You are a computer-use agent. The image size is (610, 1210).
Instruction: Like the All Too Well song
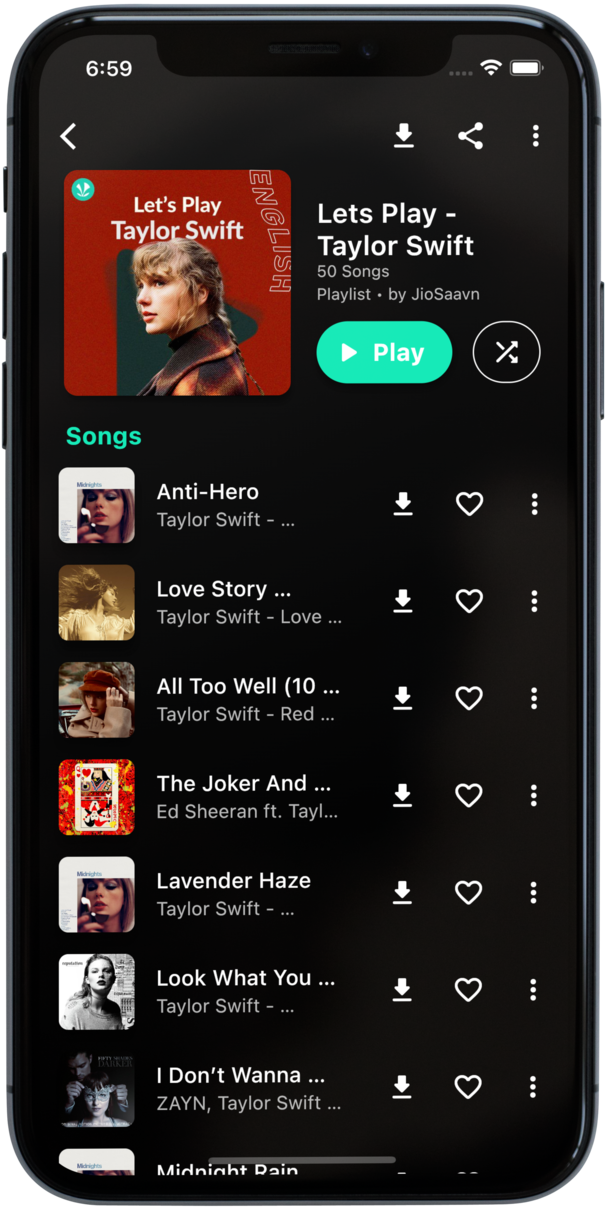[x=469, y=698]
